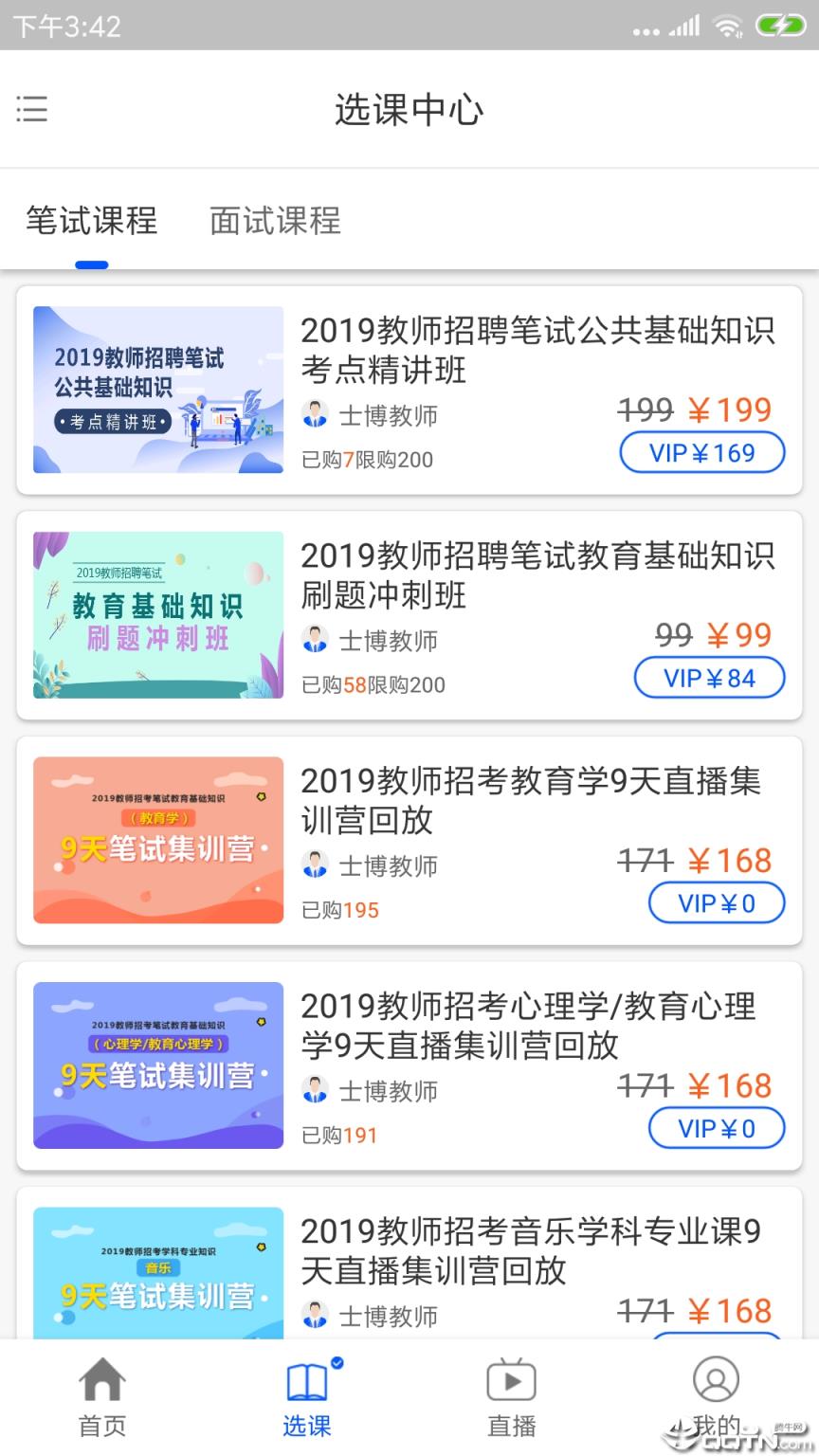Click the VIP¥84 button on second course

(x=708, y=678)
